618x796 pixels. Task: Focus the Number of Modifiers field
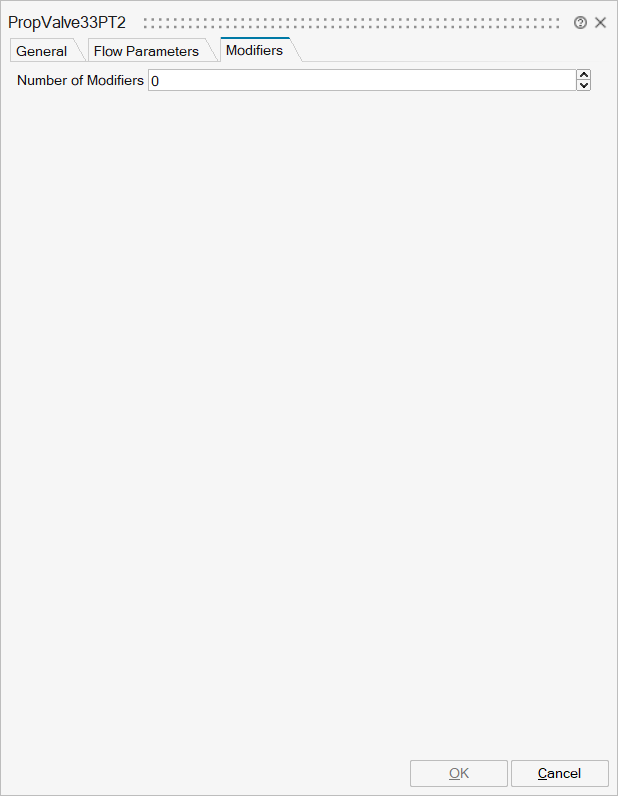(360, 81)
